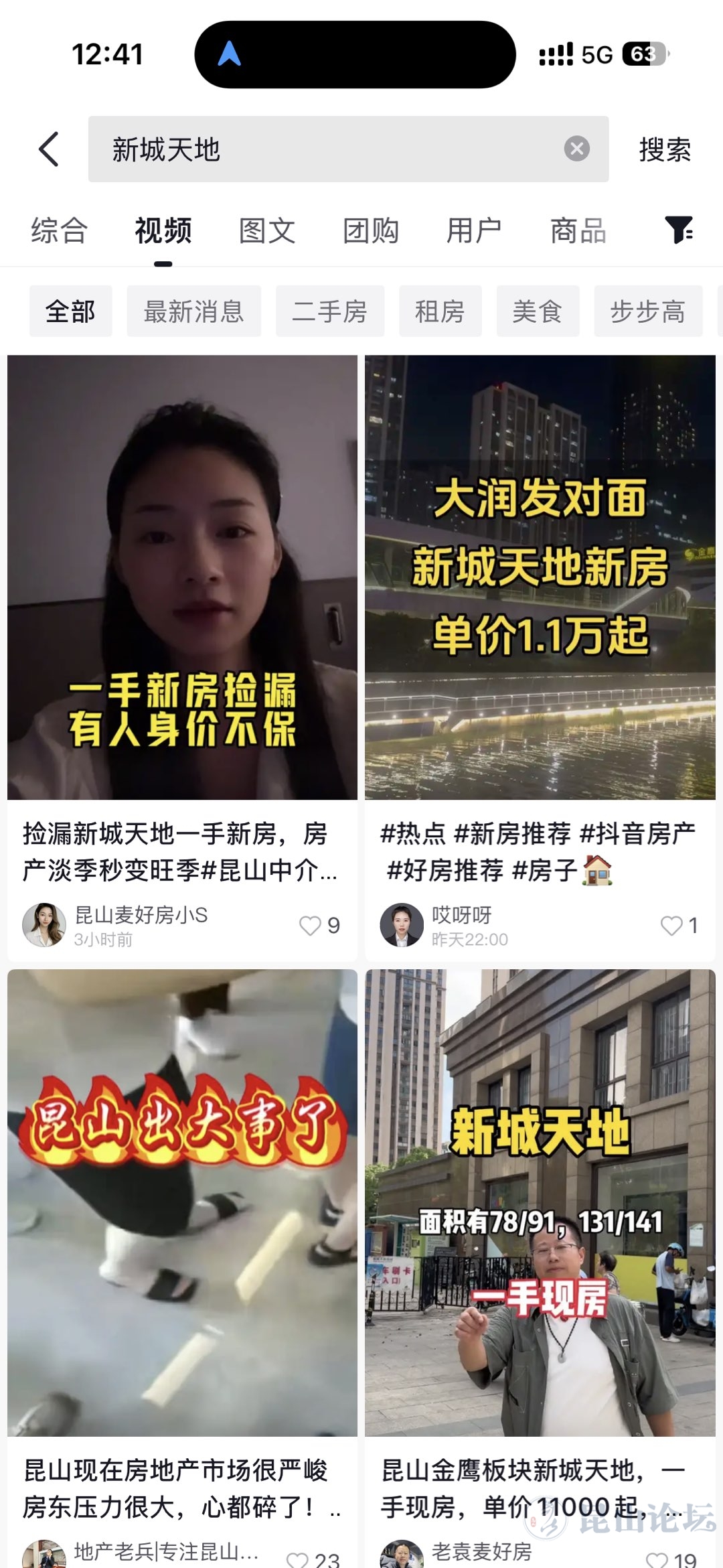The image size is (723, 1568).
Task: Switch to the 图文 tab
Action: click(267, 231)
